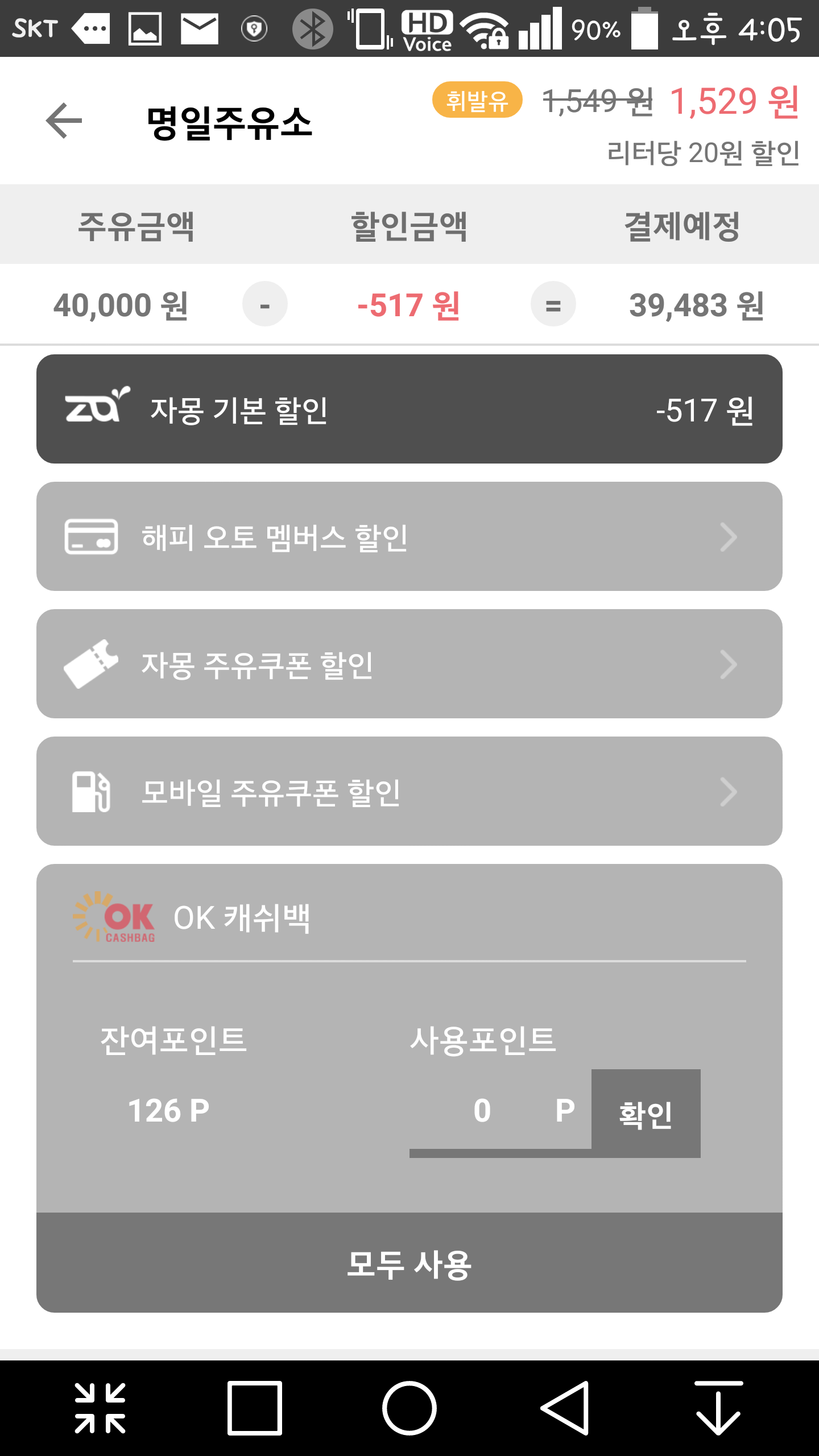Select the 자몽 기본 할인 card
The image size is (819, 1456).
(409, 409)
